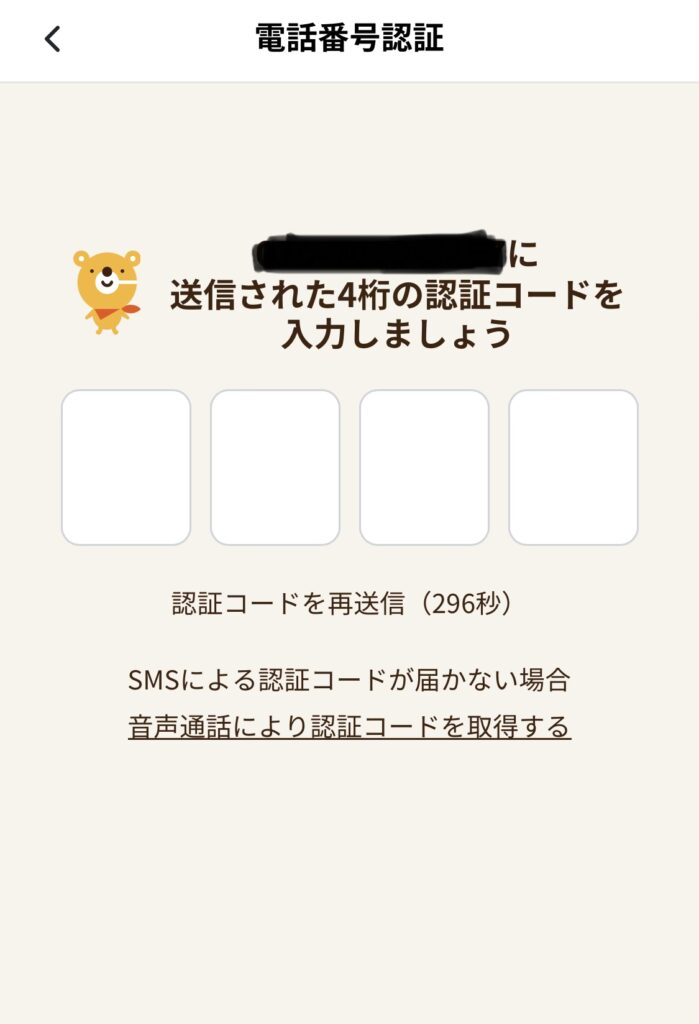Viewport: 699px width, 1024px height.
Task: Tap the first verification code digit box
Action: (126, 468)
